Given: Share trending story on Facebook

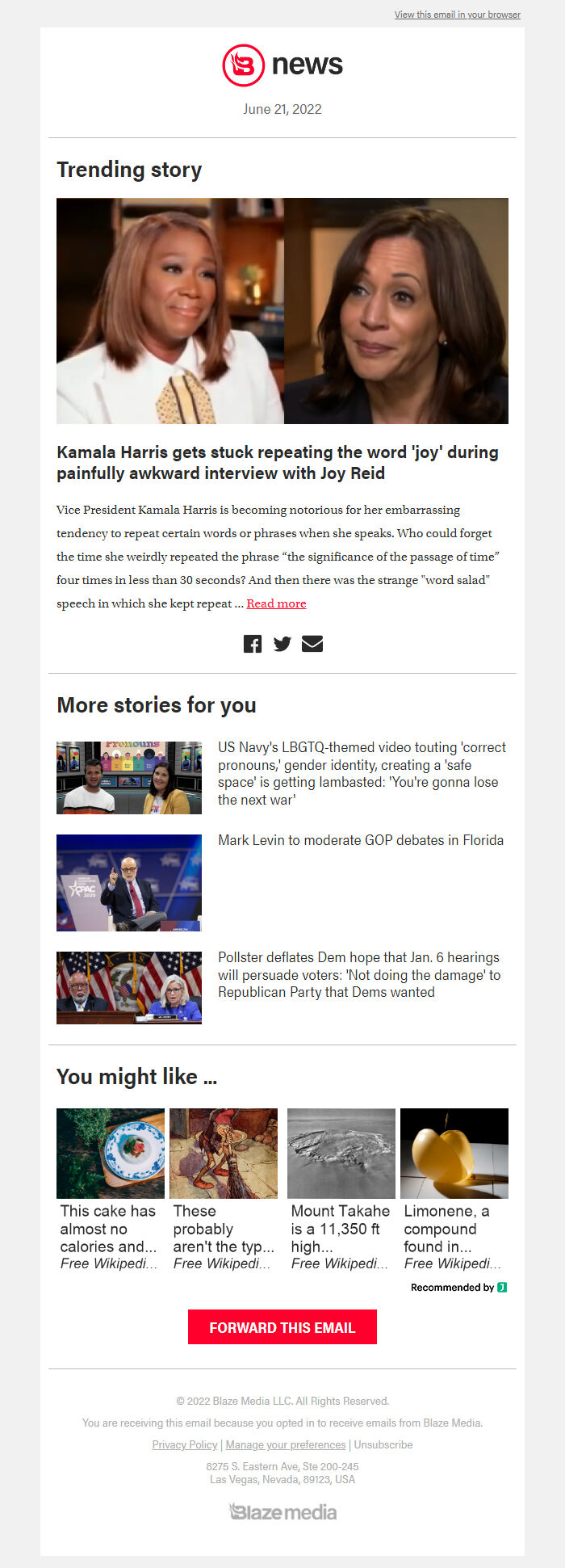Looking at the screenshot, I should click(253, 644).
